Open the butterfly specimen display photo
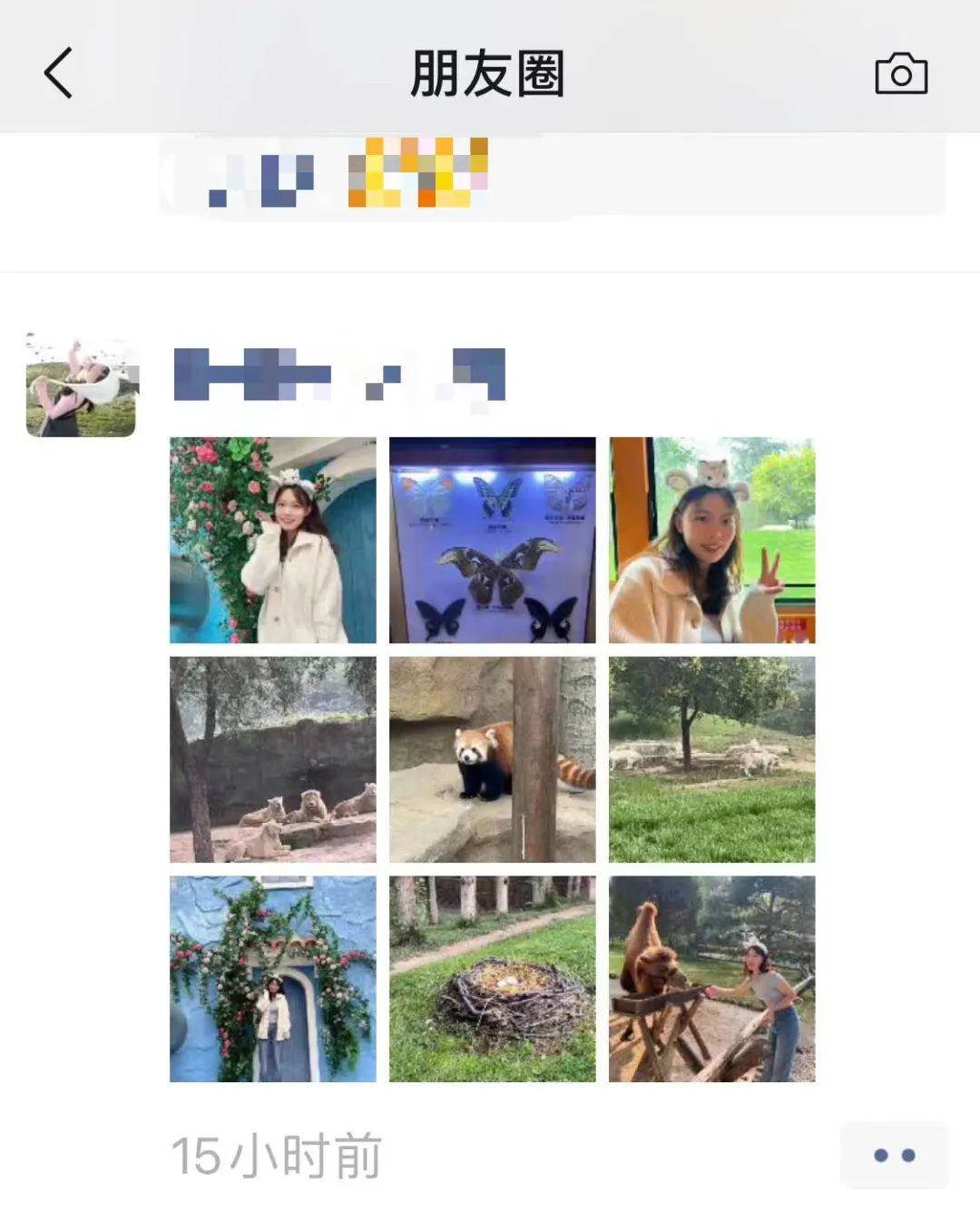The width and height of the screenshot is (980, 1212). tap(493, 541)
